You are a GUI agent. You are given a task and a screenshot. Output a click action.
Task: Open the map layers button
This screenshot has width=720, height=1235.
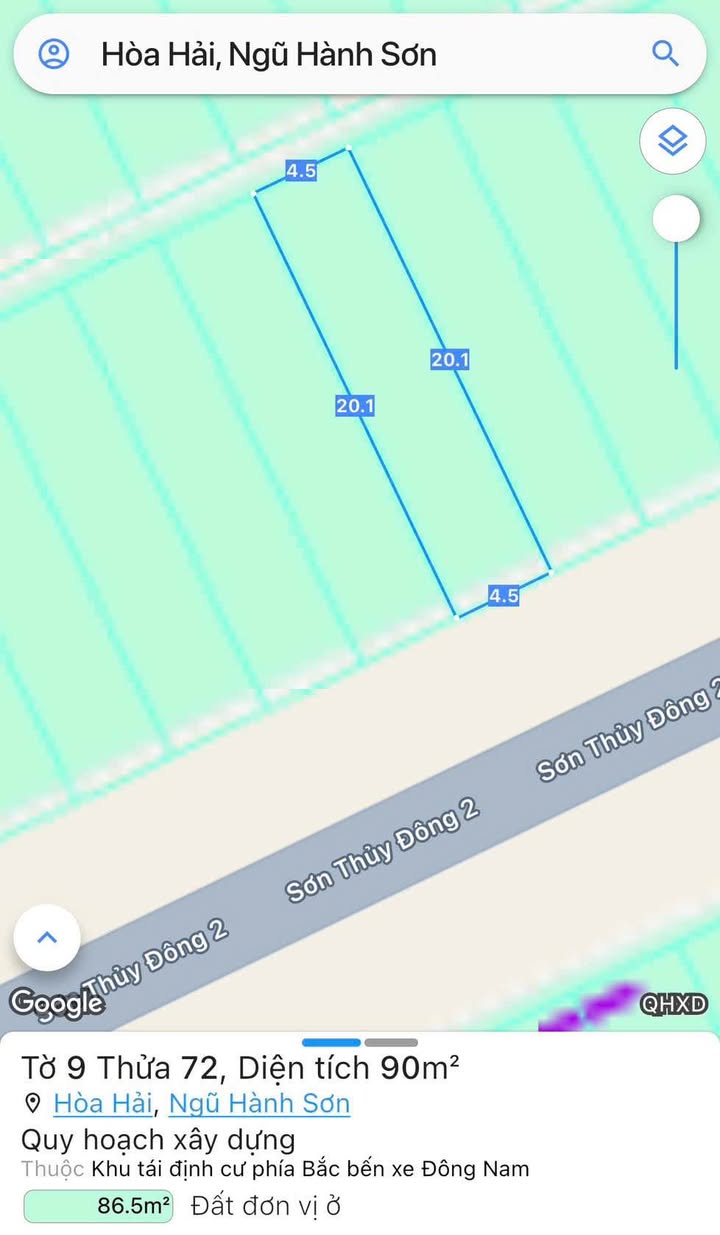pos(673,142)
